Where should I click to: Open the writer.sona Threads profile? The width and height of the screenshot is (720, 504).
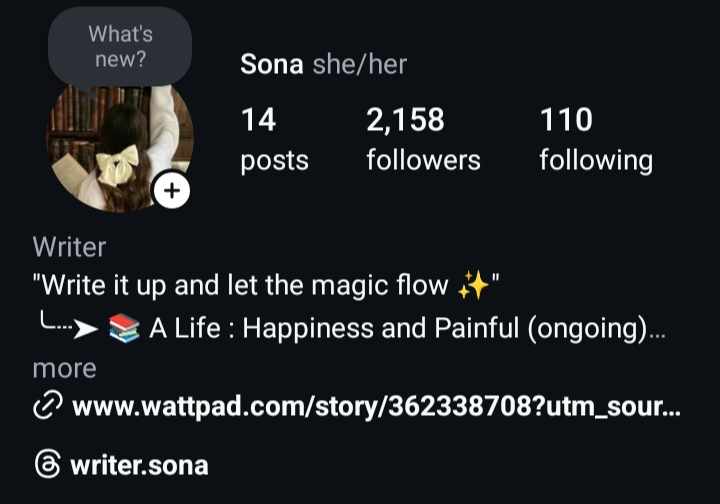click(x=138, y=465)
